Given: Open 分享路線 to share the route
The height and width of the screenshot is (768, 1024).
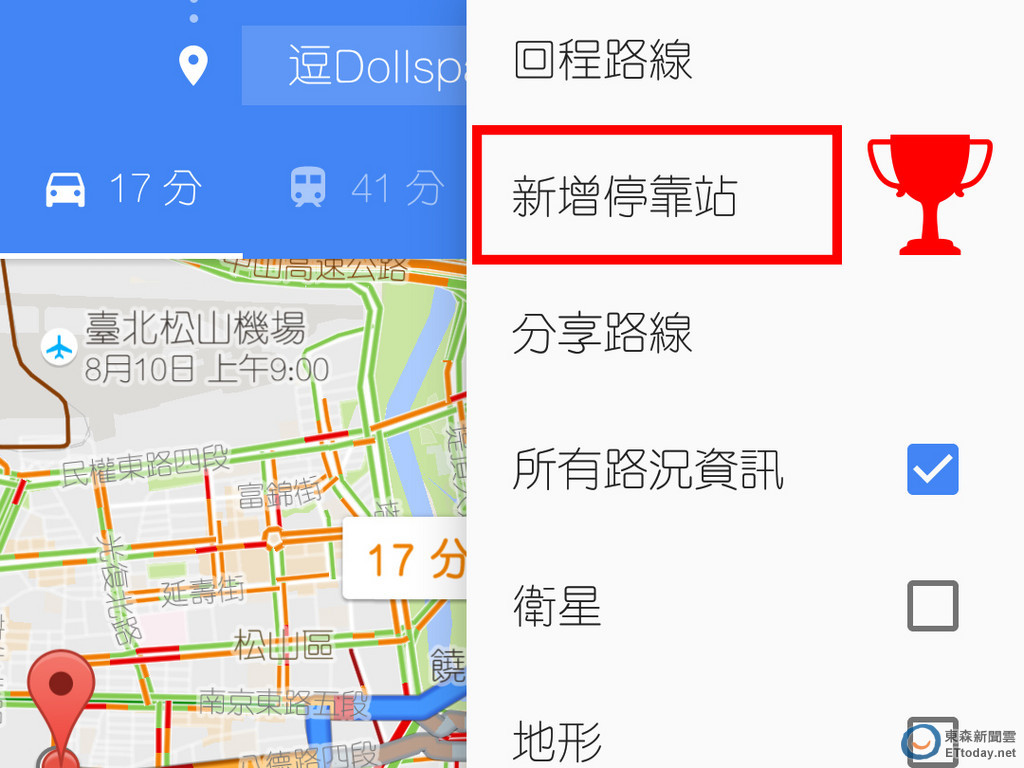Looking at the screenshot, I should coord(603,334).
